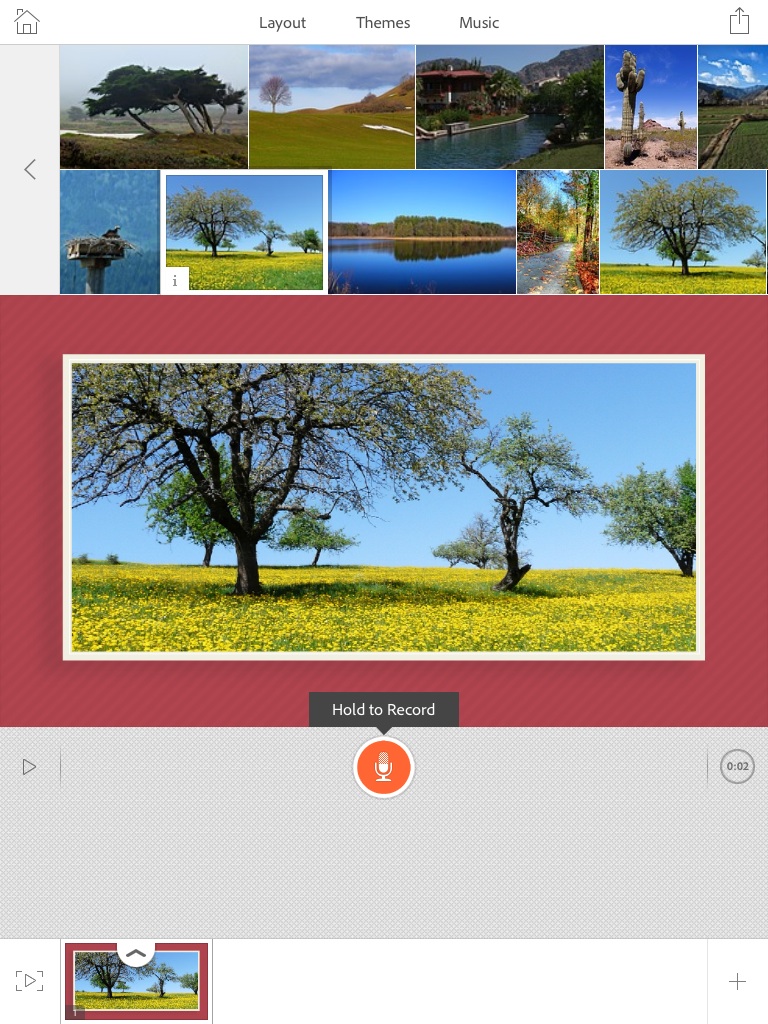768x1024 pixels.
Task: Open the Music options
Action: pos(479,22)
